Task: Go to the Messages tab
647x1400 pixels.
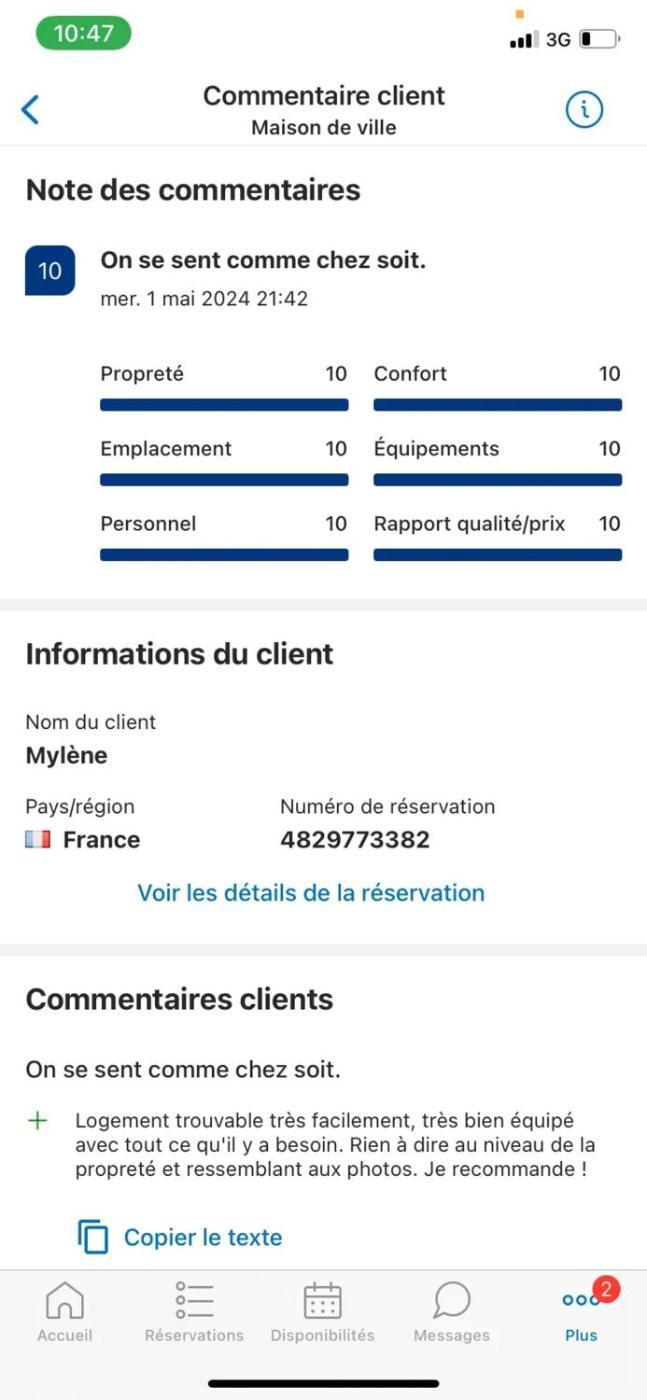Action: coord(452,1311)
